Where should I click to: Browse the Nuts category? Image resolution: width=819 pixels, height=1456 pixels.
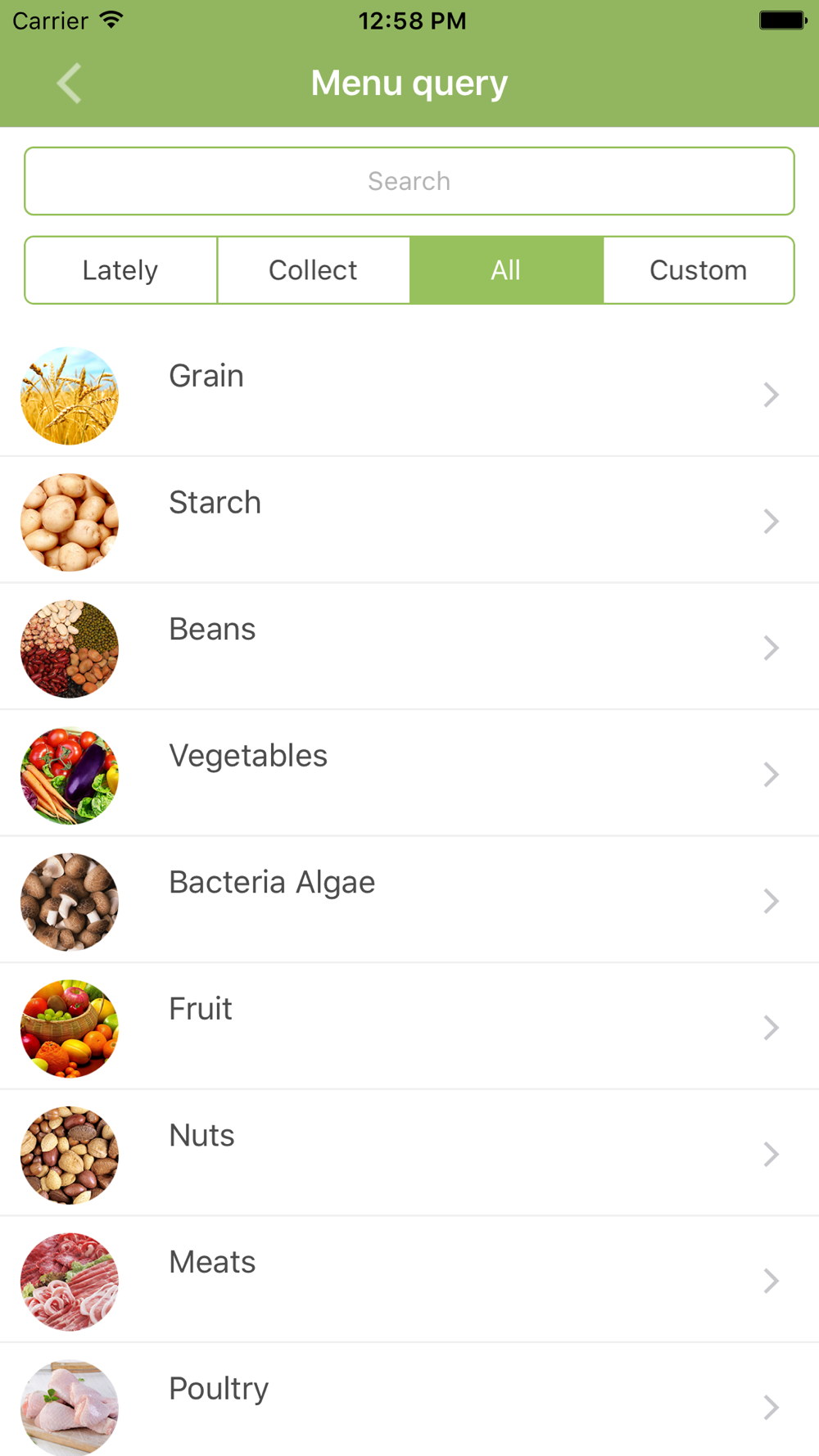point(409,1154)
